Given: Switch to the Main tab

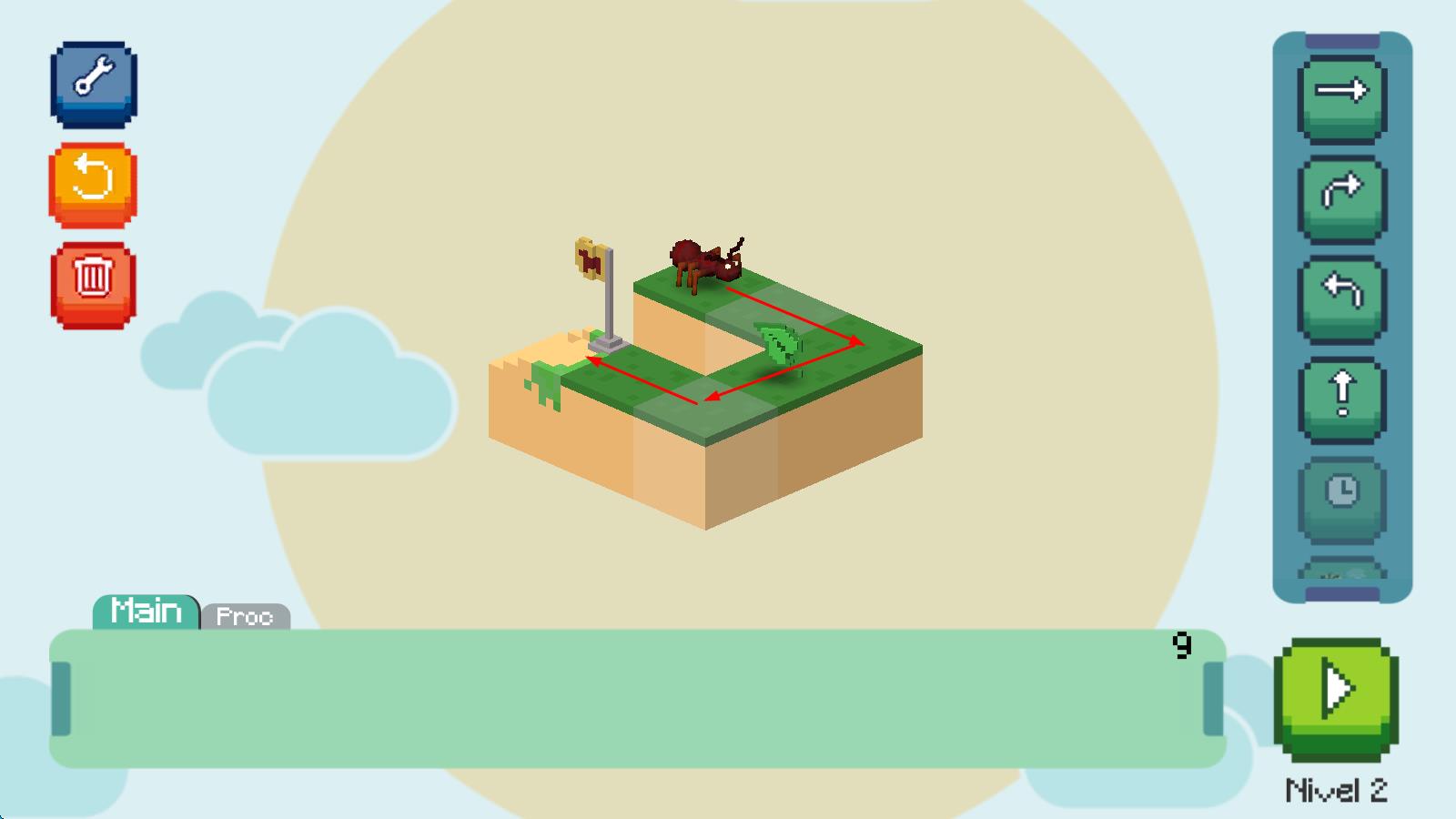Looking at the screenshot, I should (146, 611).
